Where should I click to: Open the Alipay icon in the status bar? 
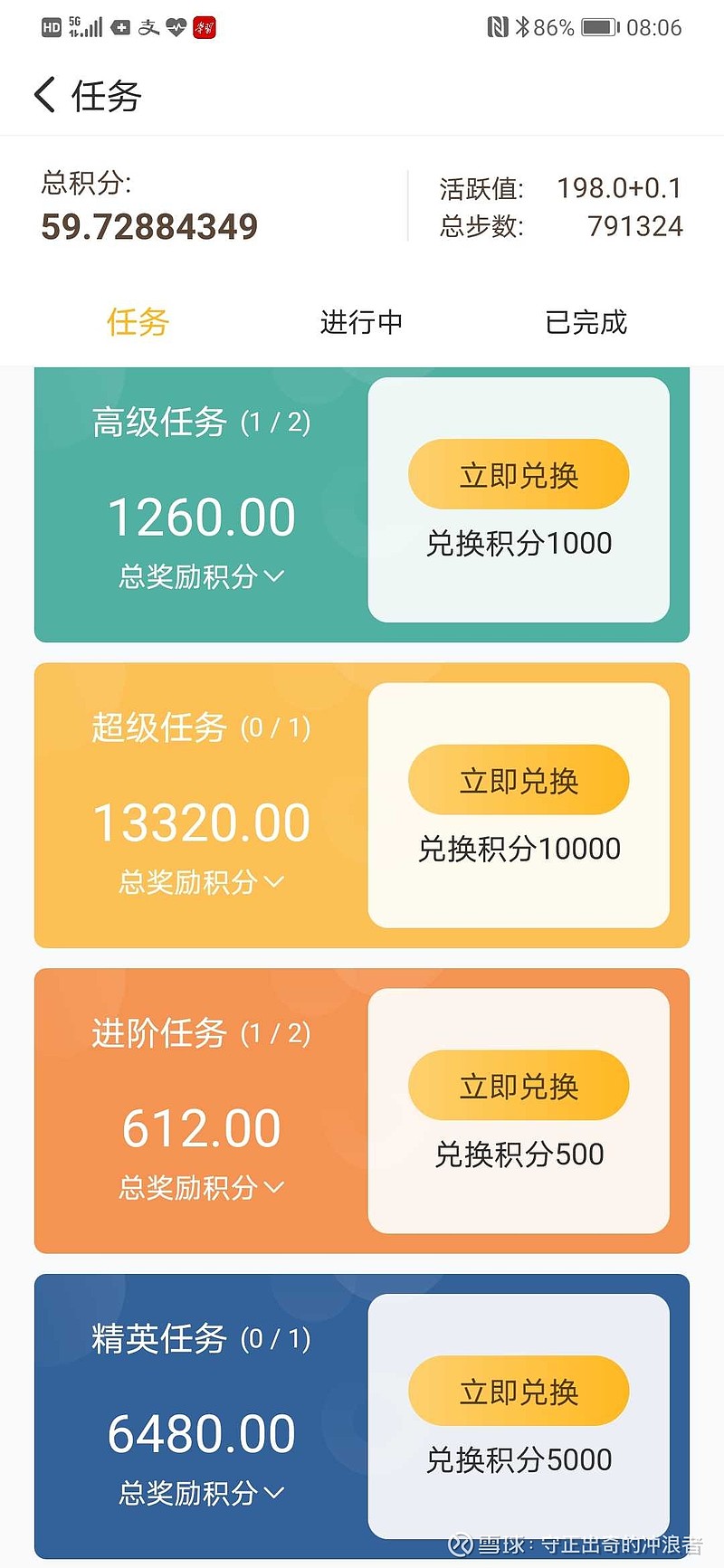point(149,27)
